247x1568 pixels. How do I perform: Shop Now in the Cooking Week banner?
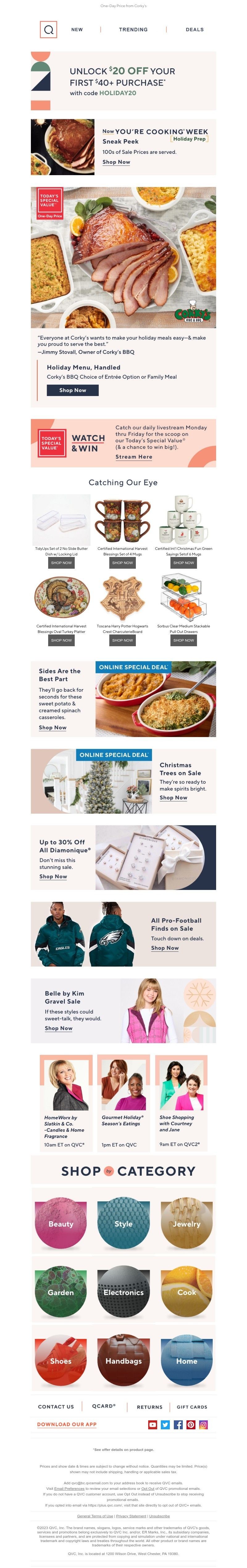tap(115, 162)
